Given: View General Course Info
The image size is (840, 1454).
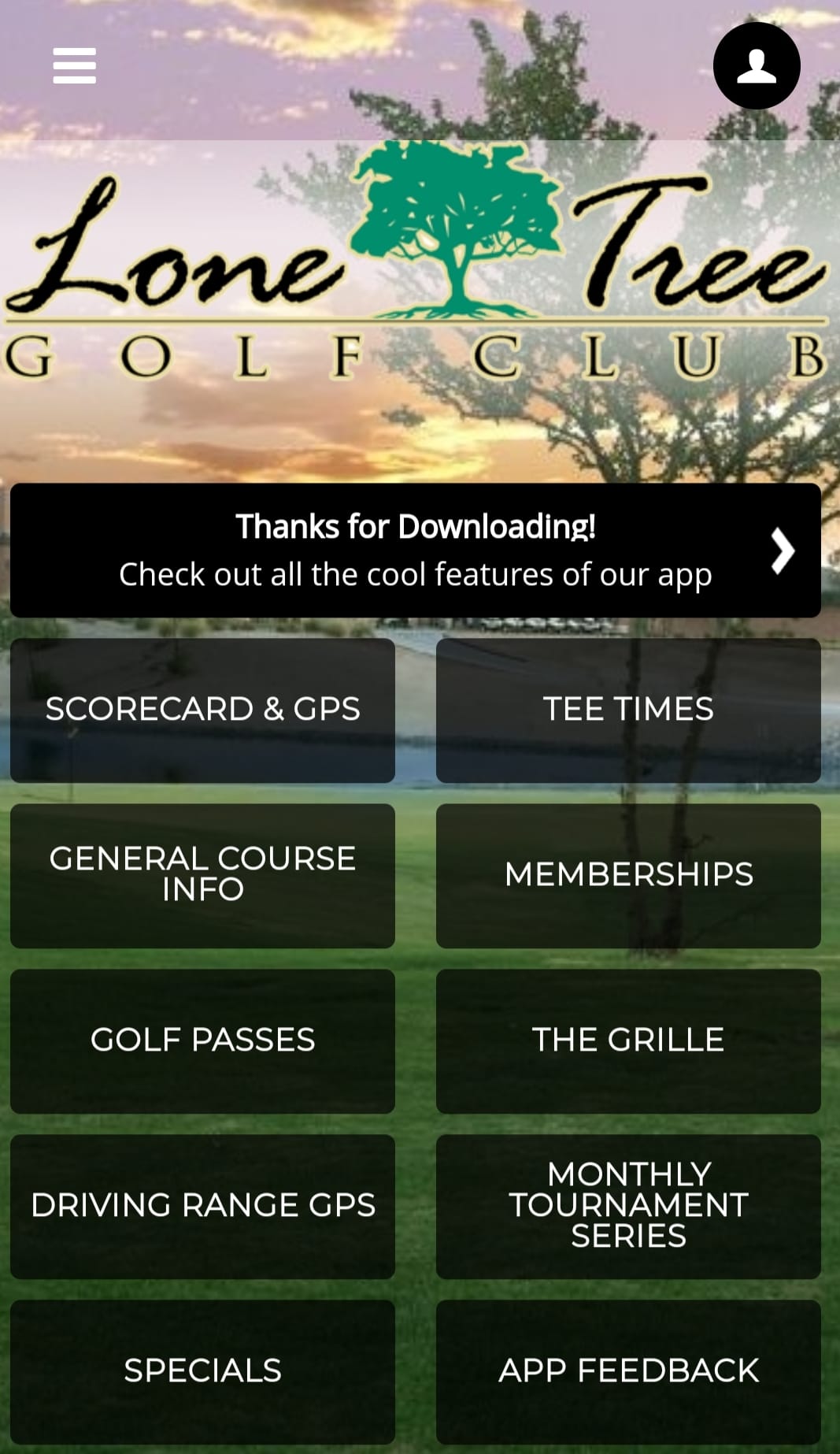Looking at the screenshot, I should point(202,875).
